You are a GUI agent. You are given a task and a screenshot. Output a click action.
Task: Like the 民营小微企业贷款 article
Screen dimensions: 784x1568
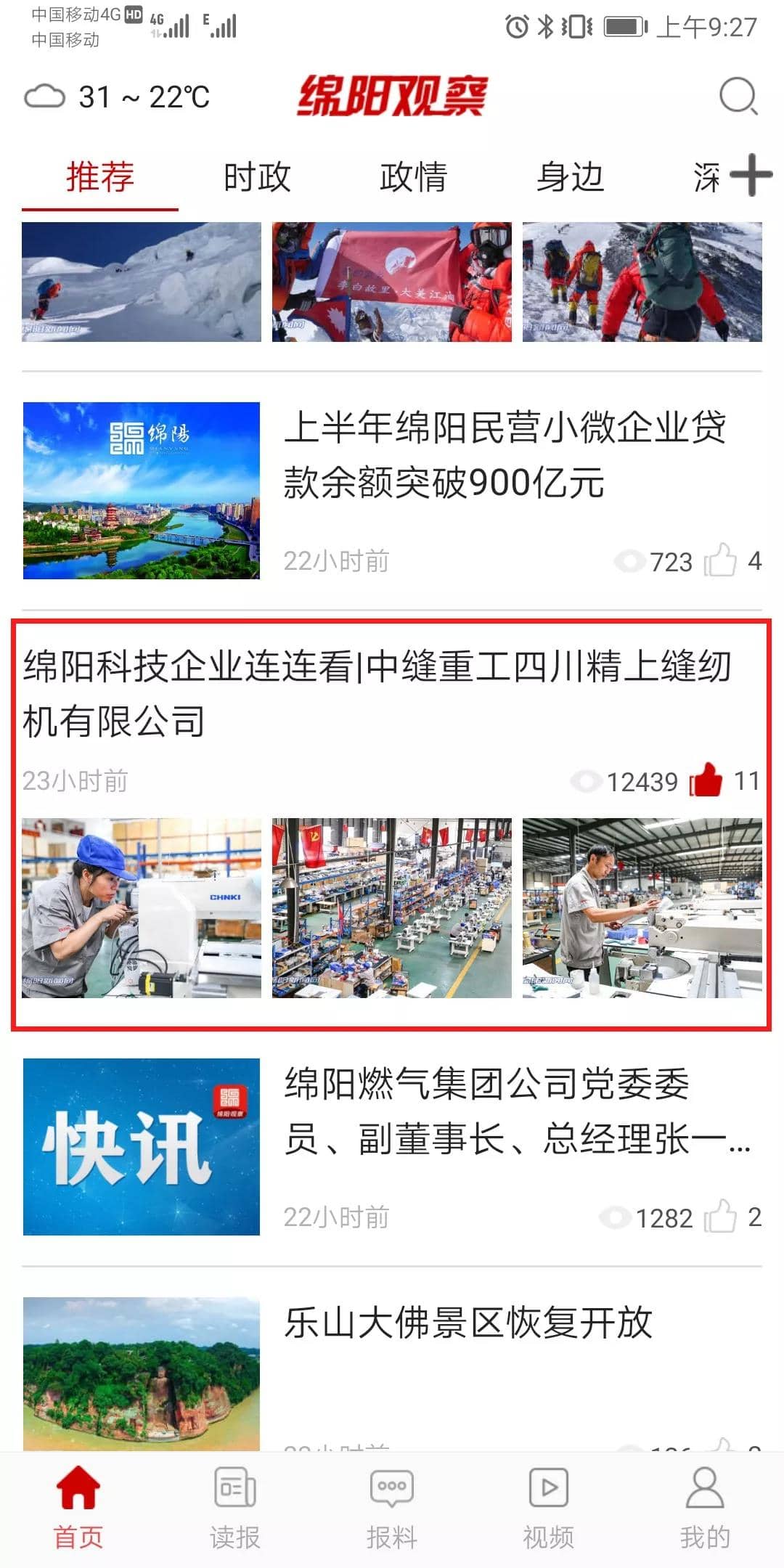pos(721,561)
